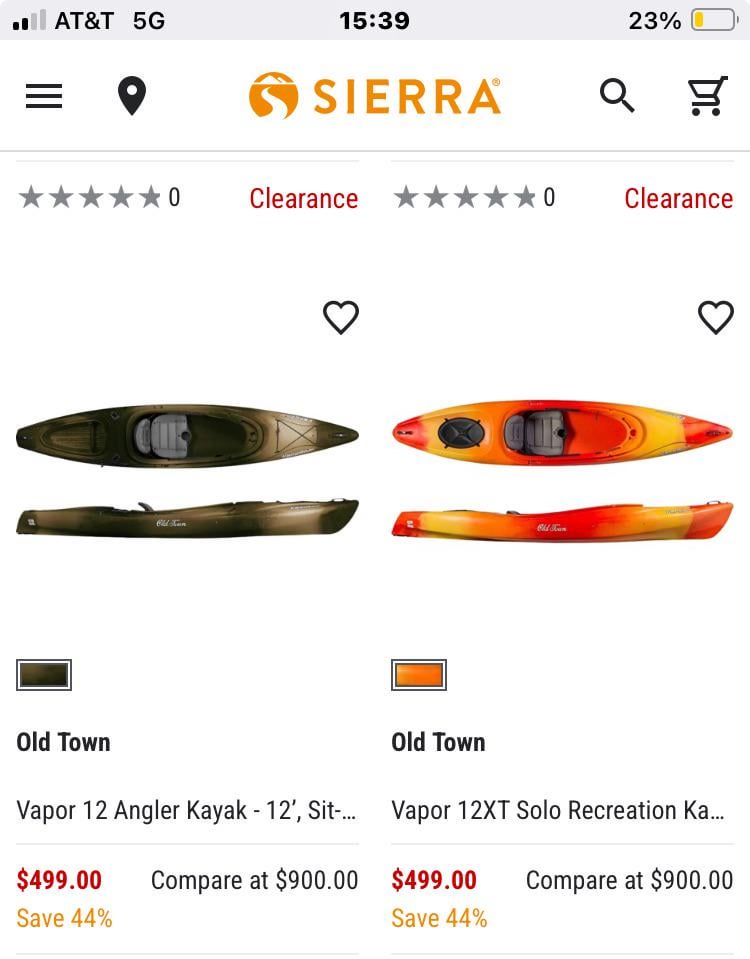The height and width of the screenshot is (959, 750).
Task: Select the orange color swatch
Action: pos(419,675)
